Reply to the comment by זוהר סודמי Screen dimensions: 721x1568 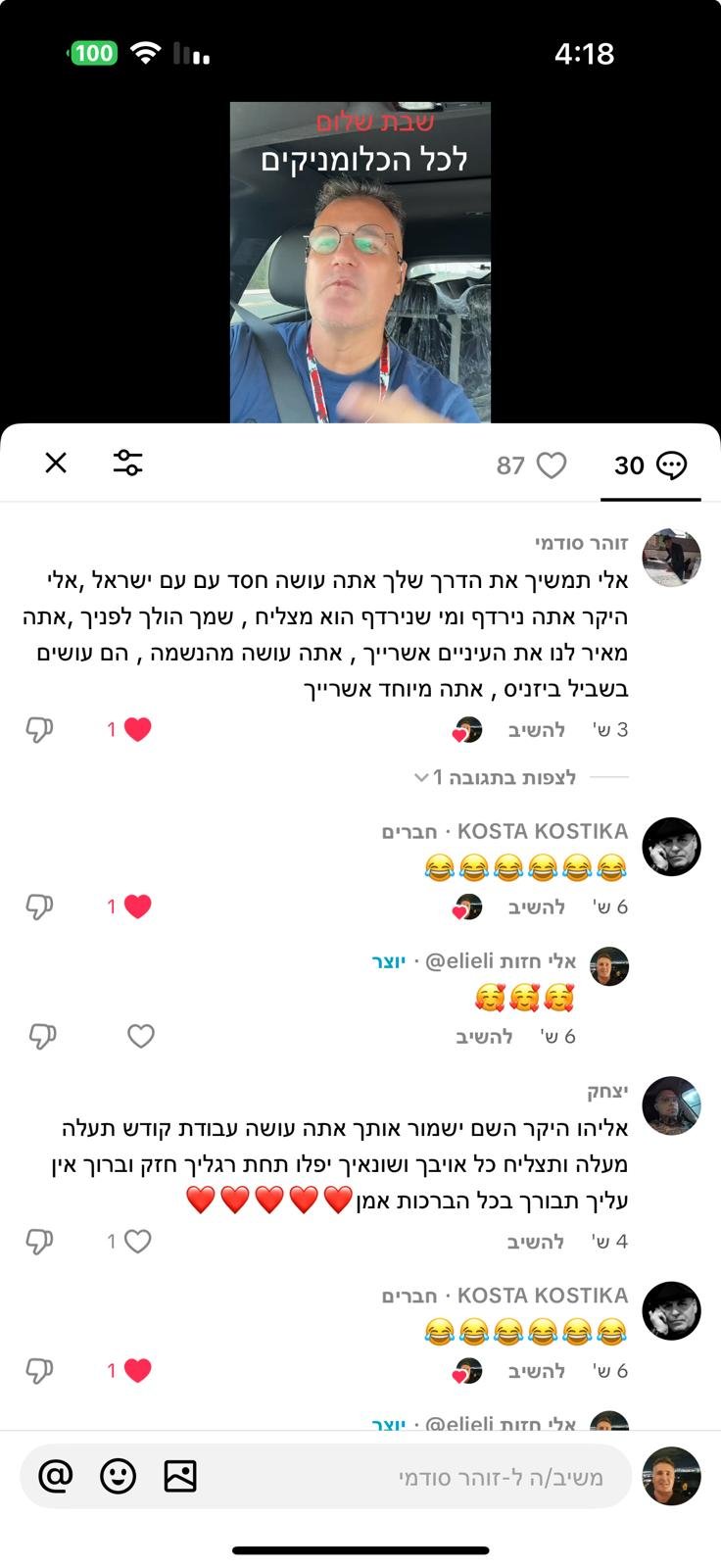(x=537, y=729)
